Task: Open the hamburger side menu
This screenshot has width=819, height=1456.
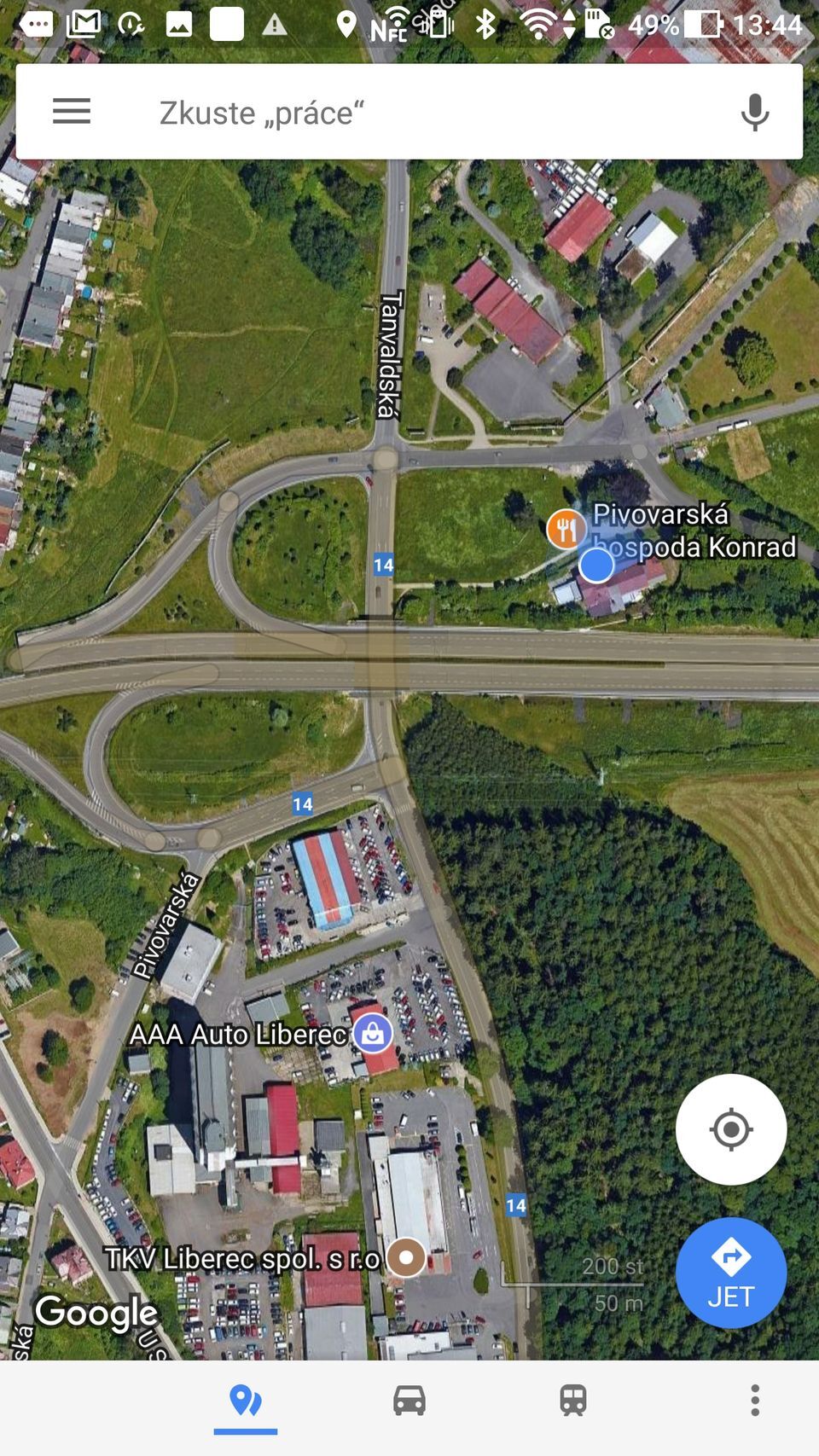Action: [x=72, y=111]
